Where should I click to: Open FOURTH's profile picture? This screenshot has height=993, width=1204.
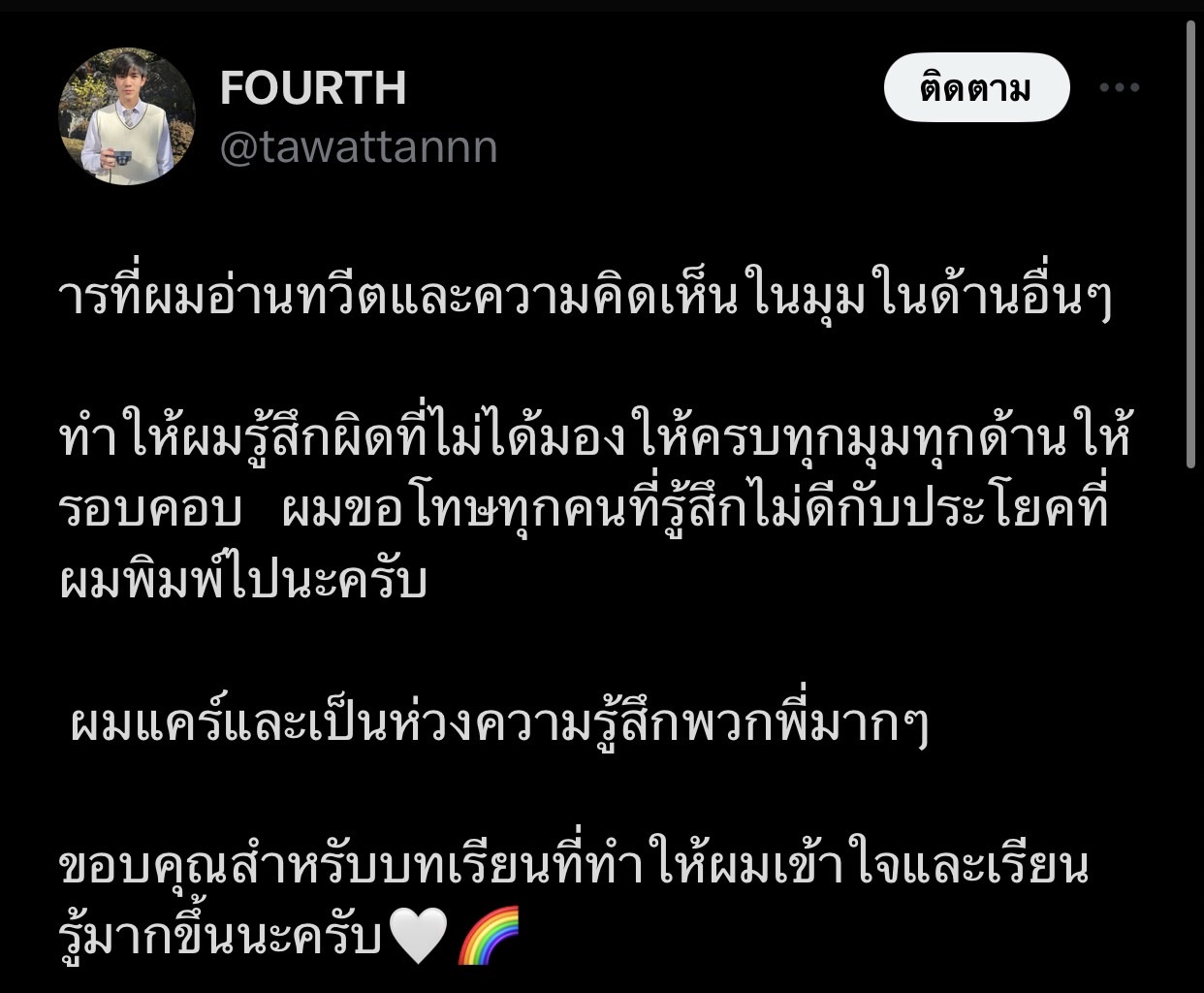point(127,116)
